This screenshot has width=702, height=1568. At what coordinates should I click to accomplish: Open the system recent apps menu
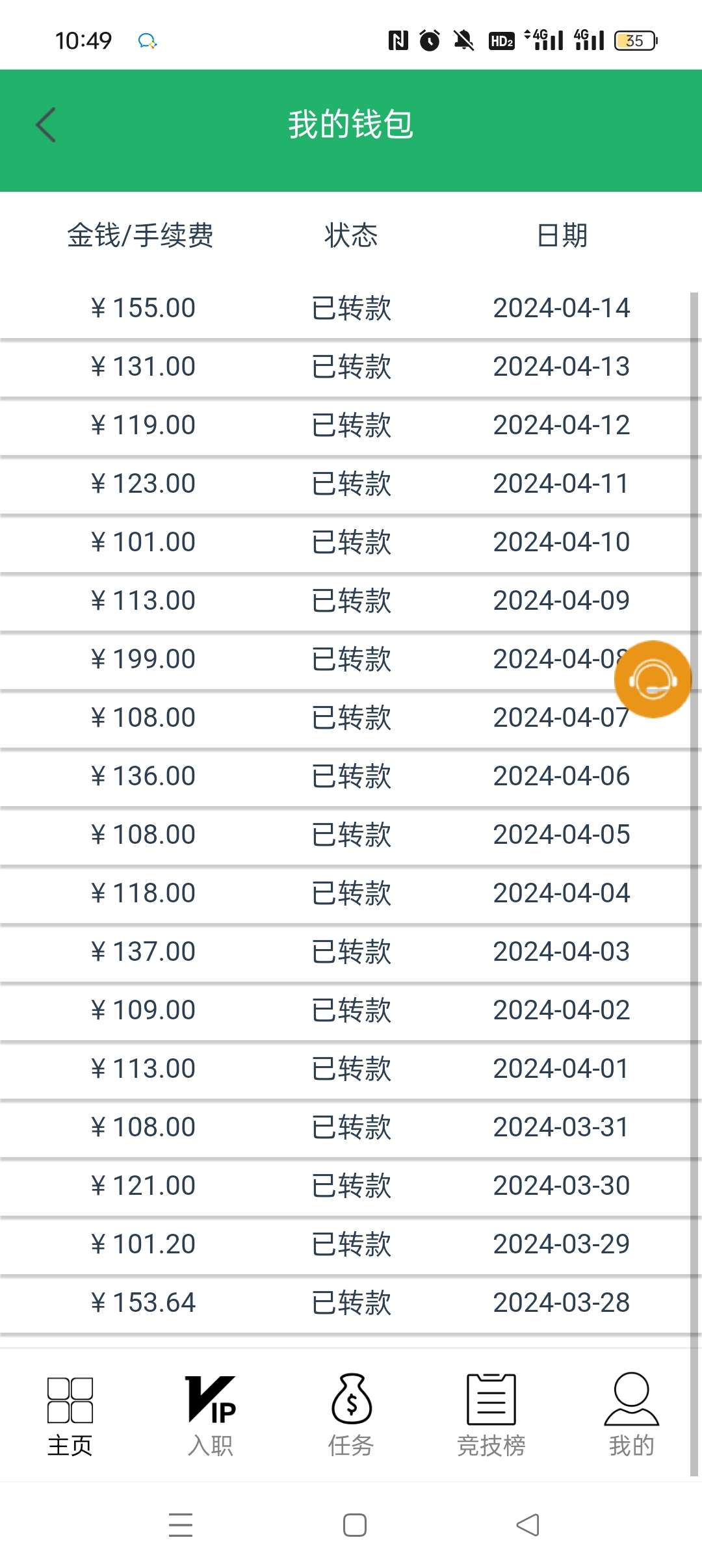181,1525
